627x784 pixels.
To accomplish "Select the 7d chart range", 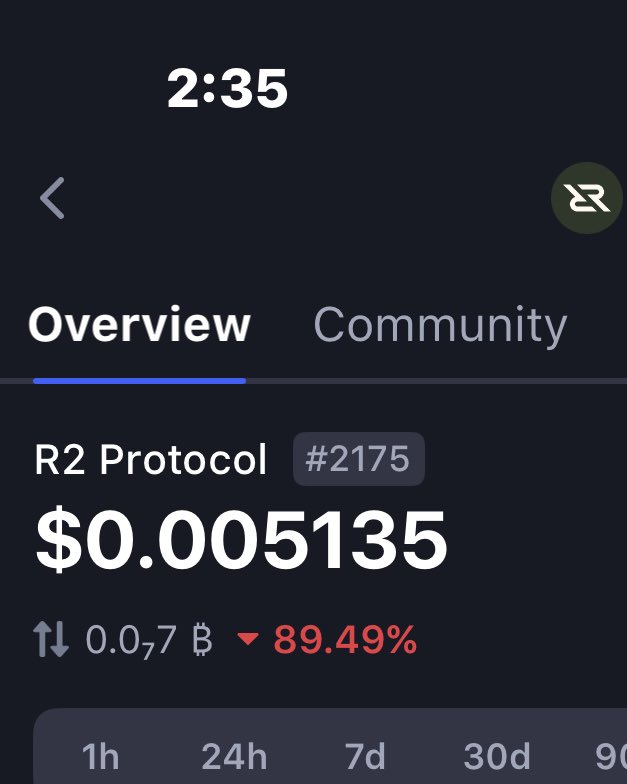I will point(365,757).
